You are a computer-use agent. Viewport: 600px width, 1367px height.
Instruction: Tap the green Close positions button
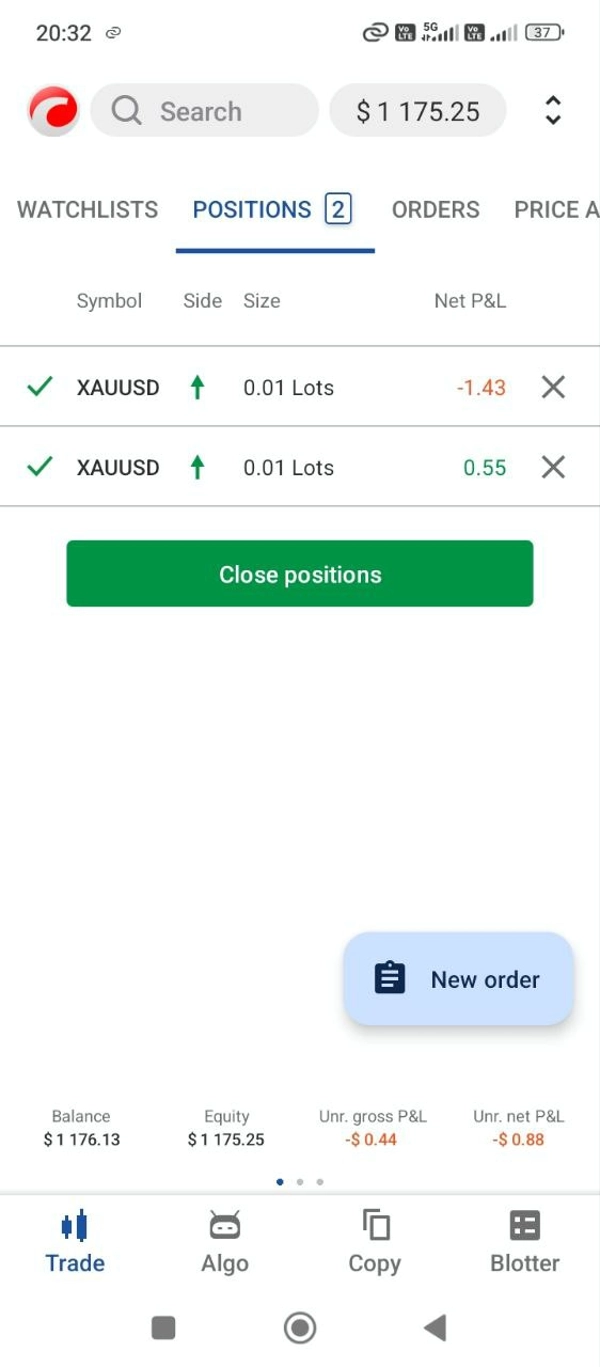point(300,574)
